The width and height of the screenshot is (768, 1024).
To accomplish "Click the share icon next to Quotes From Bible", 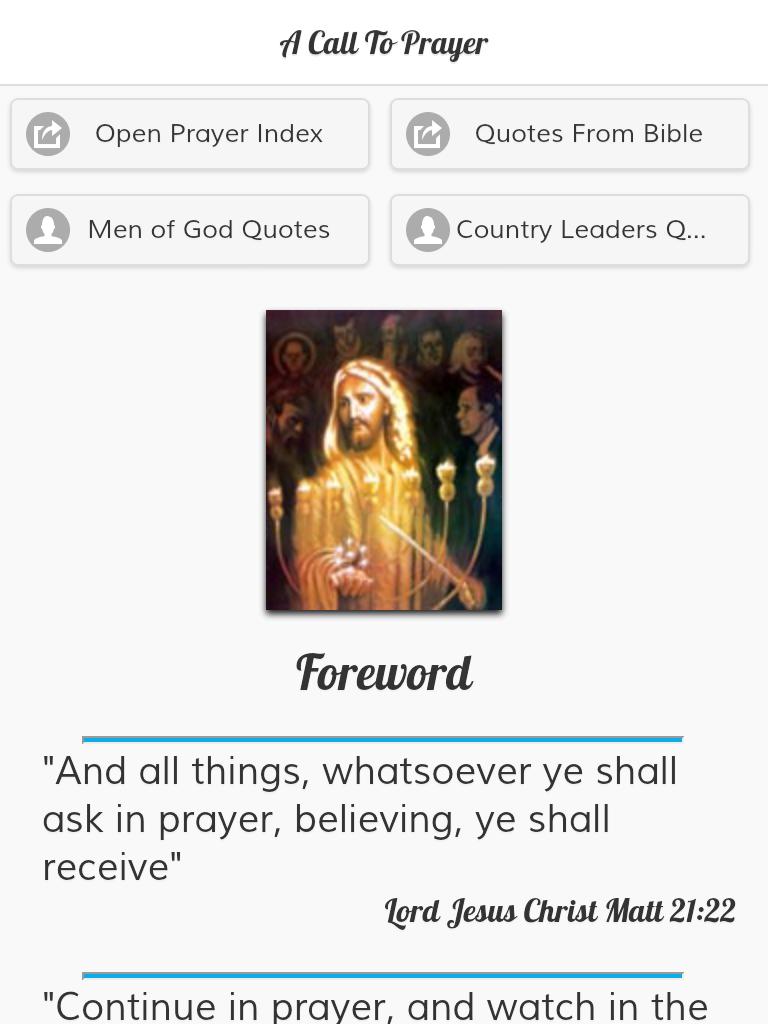I will tap(428, 133).
